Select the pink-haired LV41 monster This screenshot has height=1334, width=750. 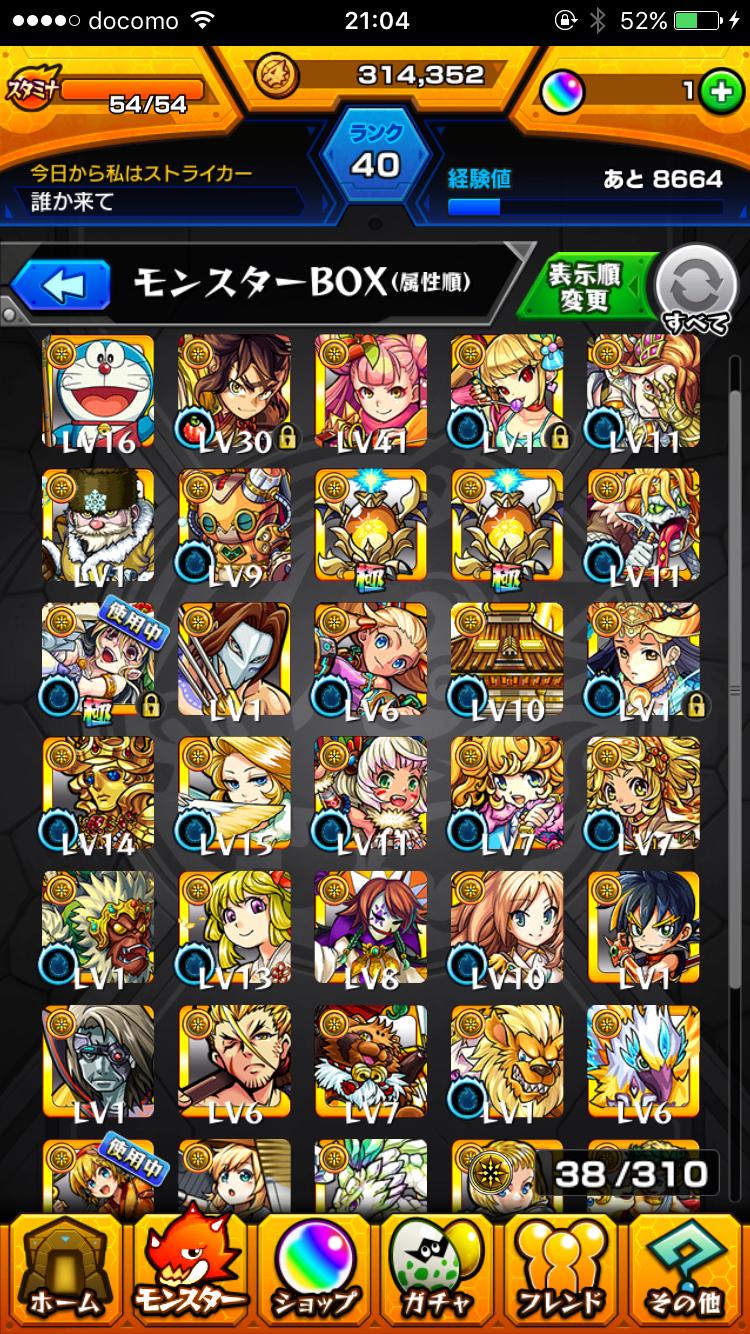pos(371,391)
